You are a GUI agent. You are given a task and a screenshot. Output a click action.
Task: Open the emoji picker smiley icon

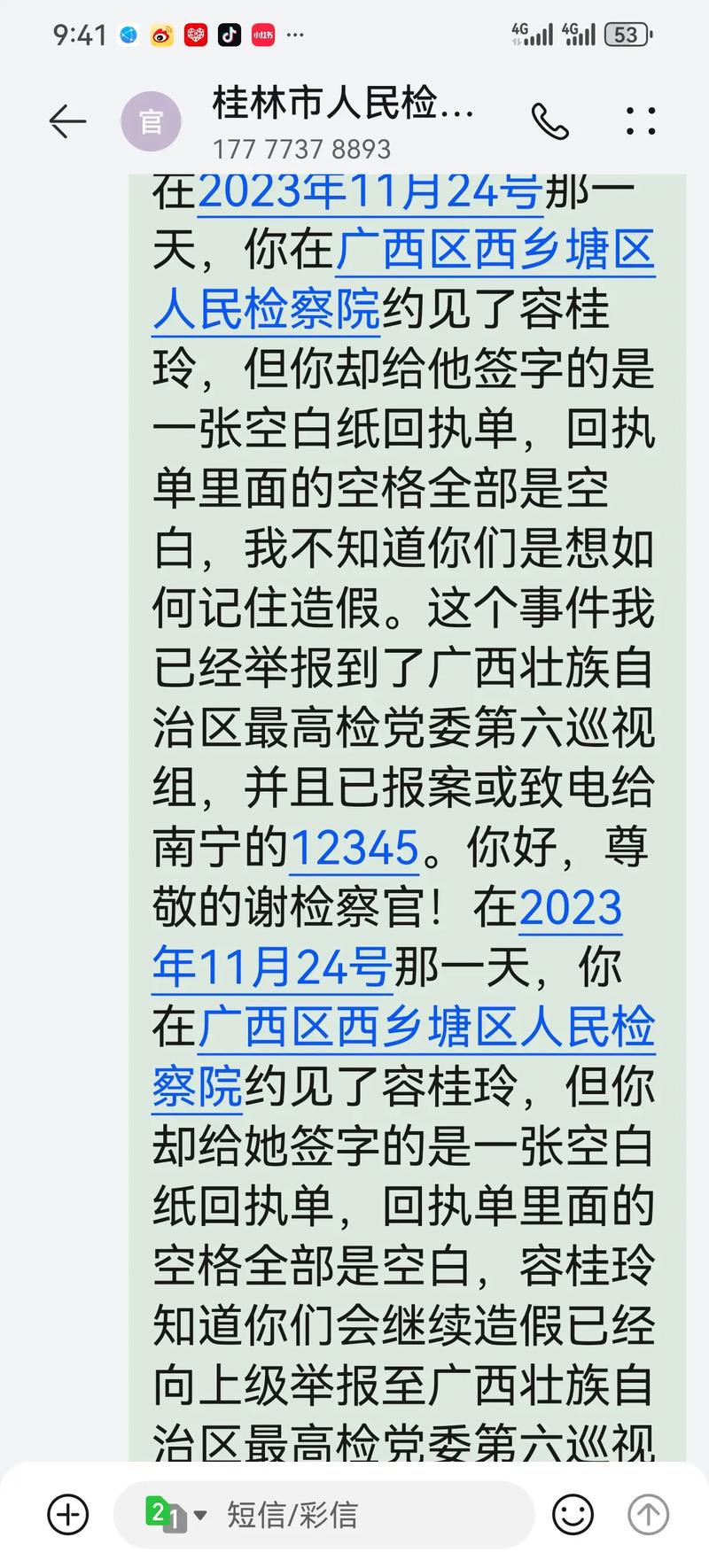[573, 1515]
